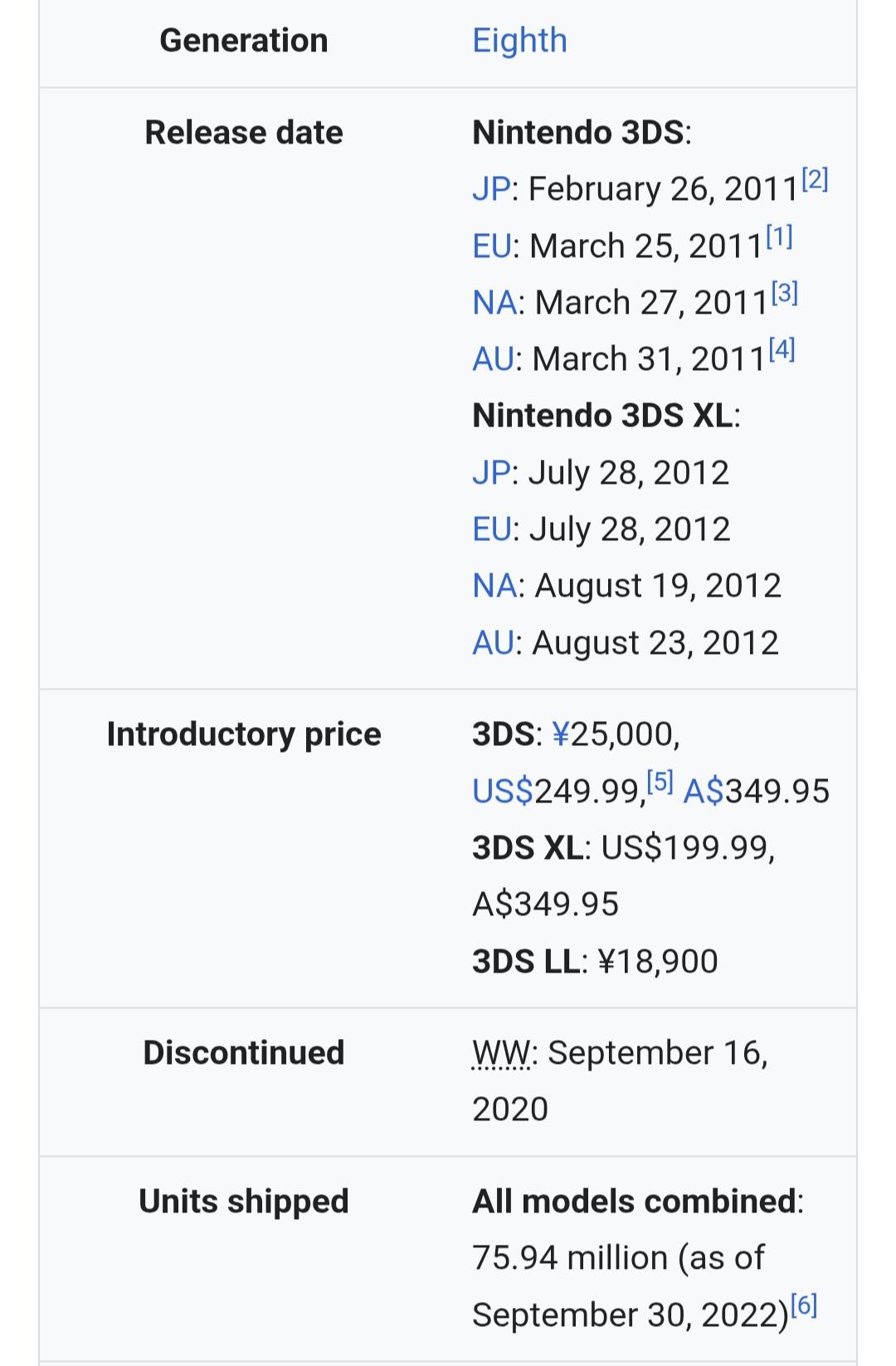Open EU link beside March 25, 2011
Screen dimensions: 896x1366
[492, 246]
